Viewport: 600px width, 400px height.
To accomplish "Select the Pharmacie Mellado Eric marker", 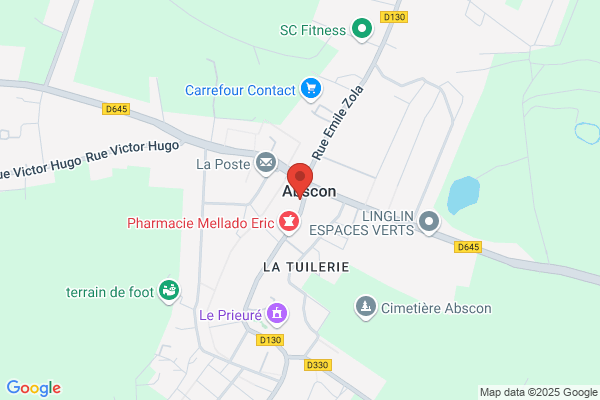I will click(289, 223).
